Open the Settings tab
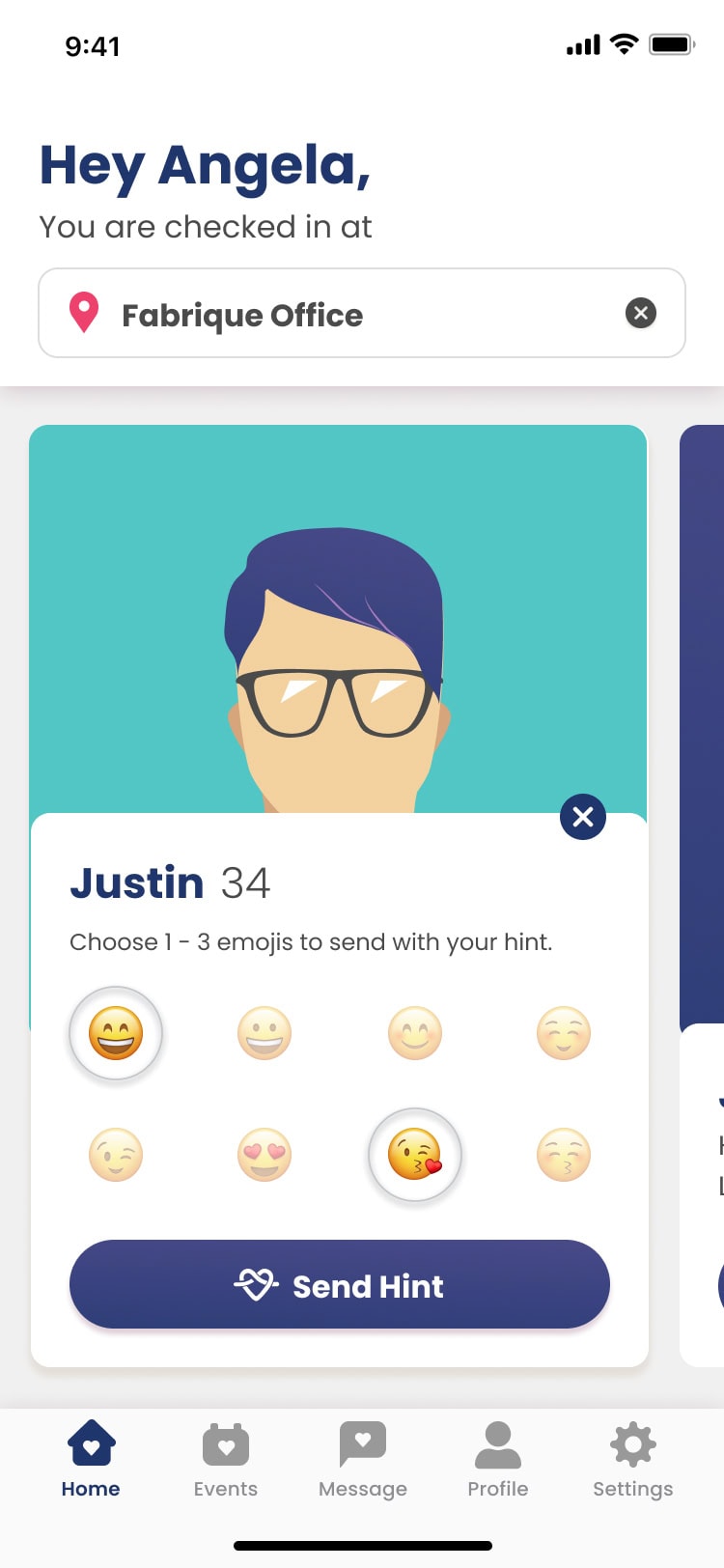 [633, 1459]
